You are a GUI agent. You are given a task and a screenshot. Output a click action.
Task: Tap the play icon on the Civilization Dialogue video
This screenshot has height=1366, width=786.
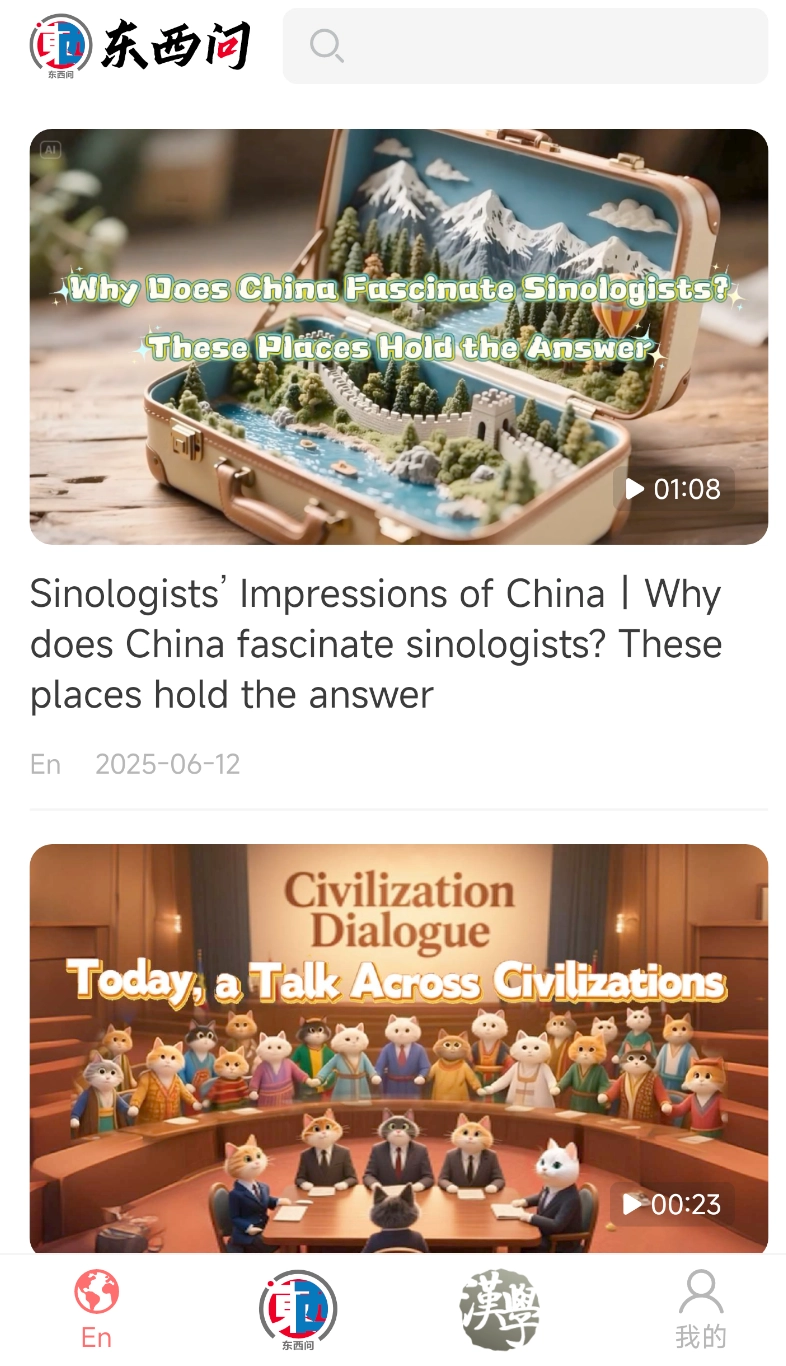[633, 1205]
